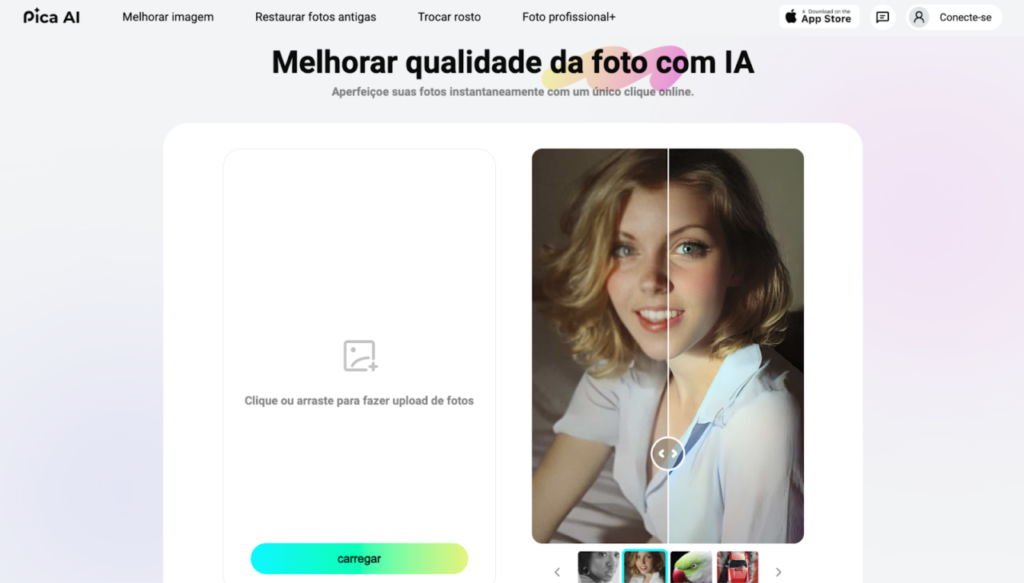Select the green parrot sample thumbnail
The height and width of the screenshot is (583, 1024).
pyautogui.click(x=691, y=568)
